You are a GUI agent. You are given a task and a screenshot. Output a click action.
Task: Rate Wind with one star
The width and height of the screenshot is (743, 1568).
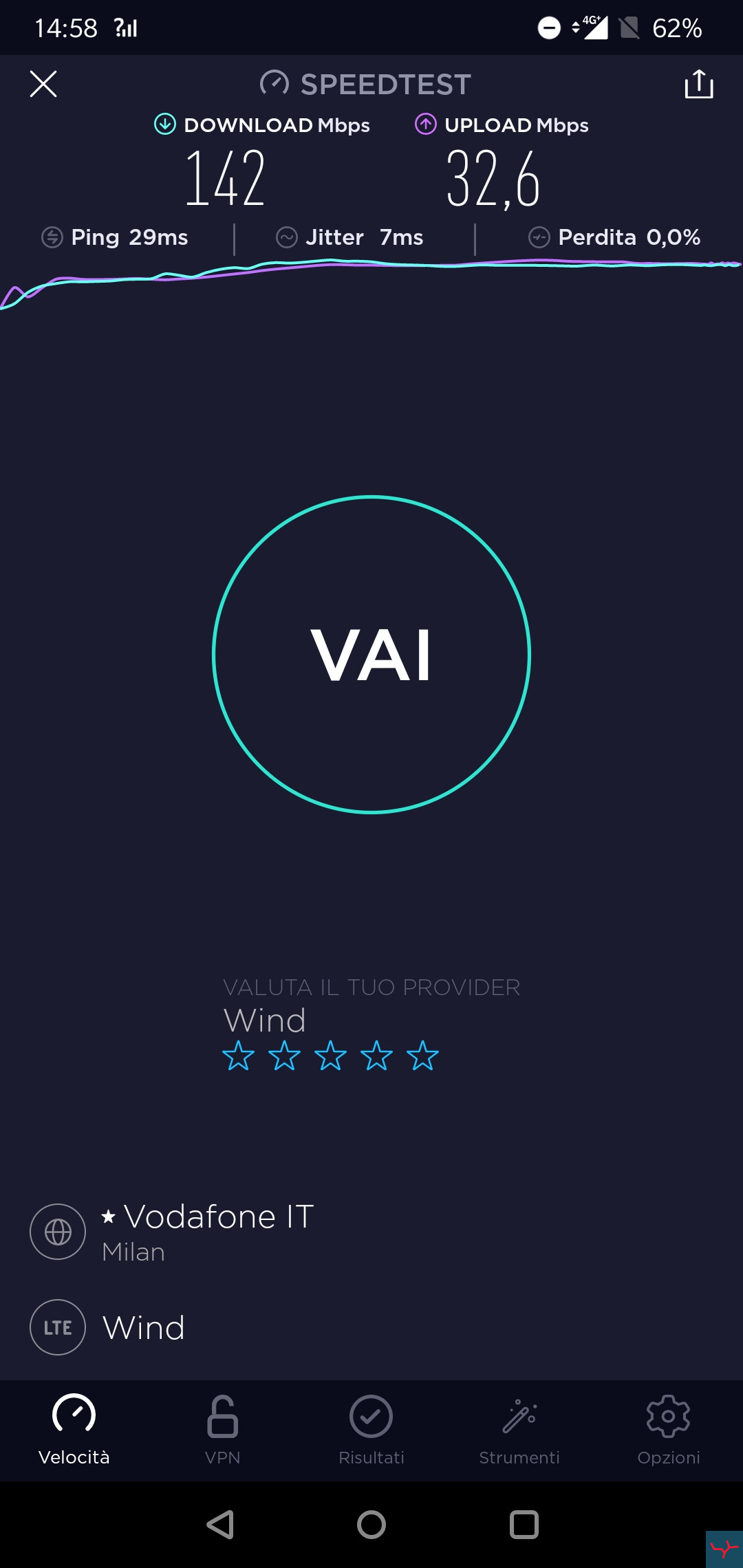(x=239, y=1056)
